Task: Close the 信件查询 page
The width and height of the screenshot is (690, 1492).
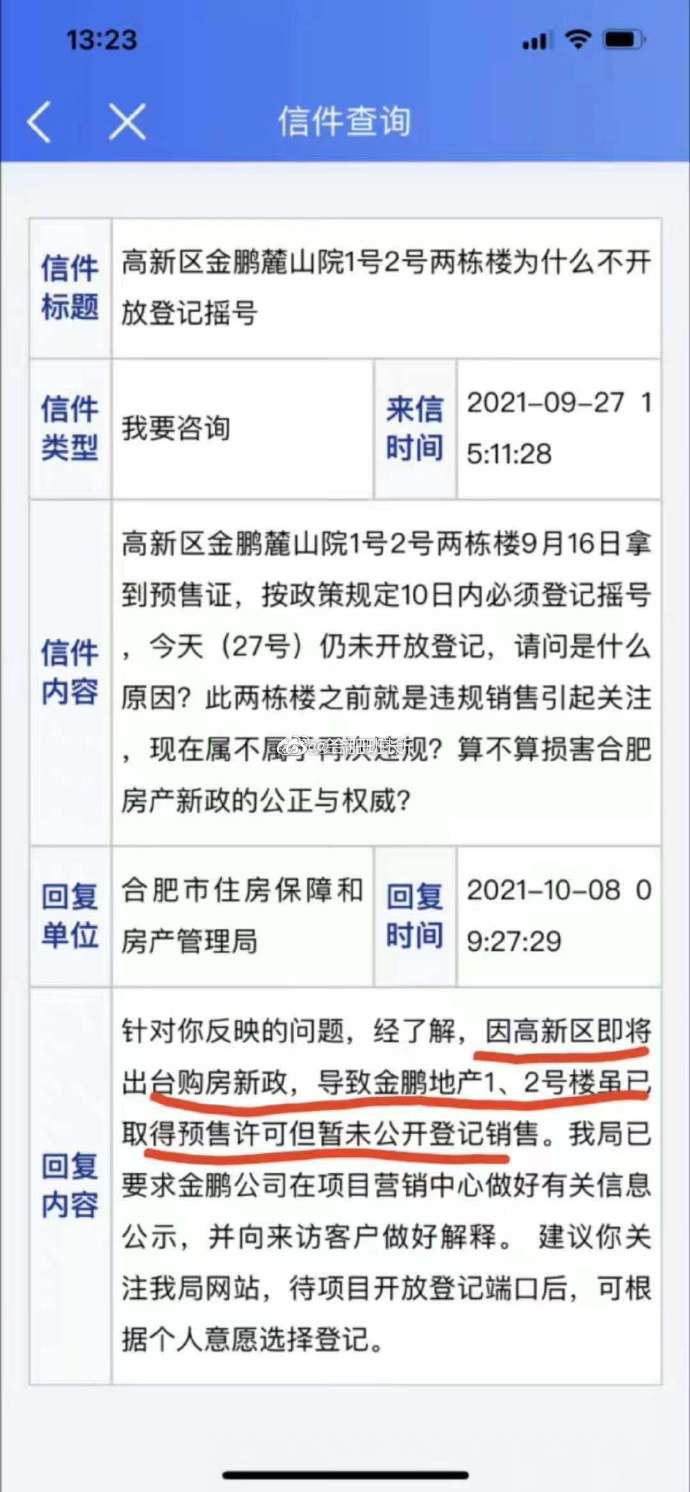Action: (127, 122)
